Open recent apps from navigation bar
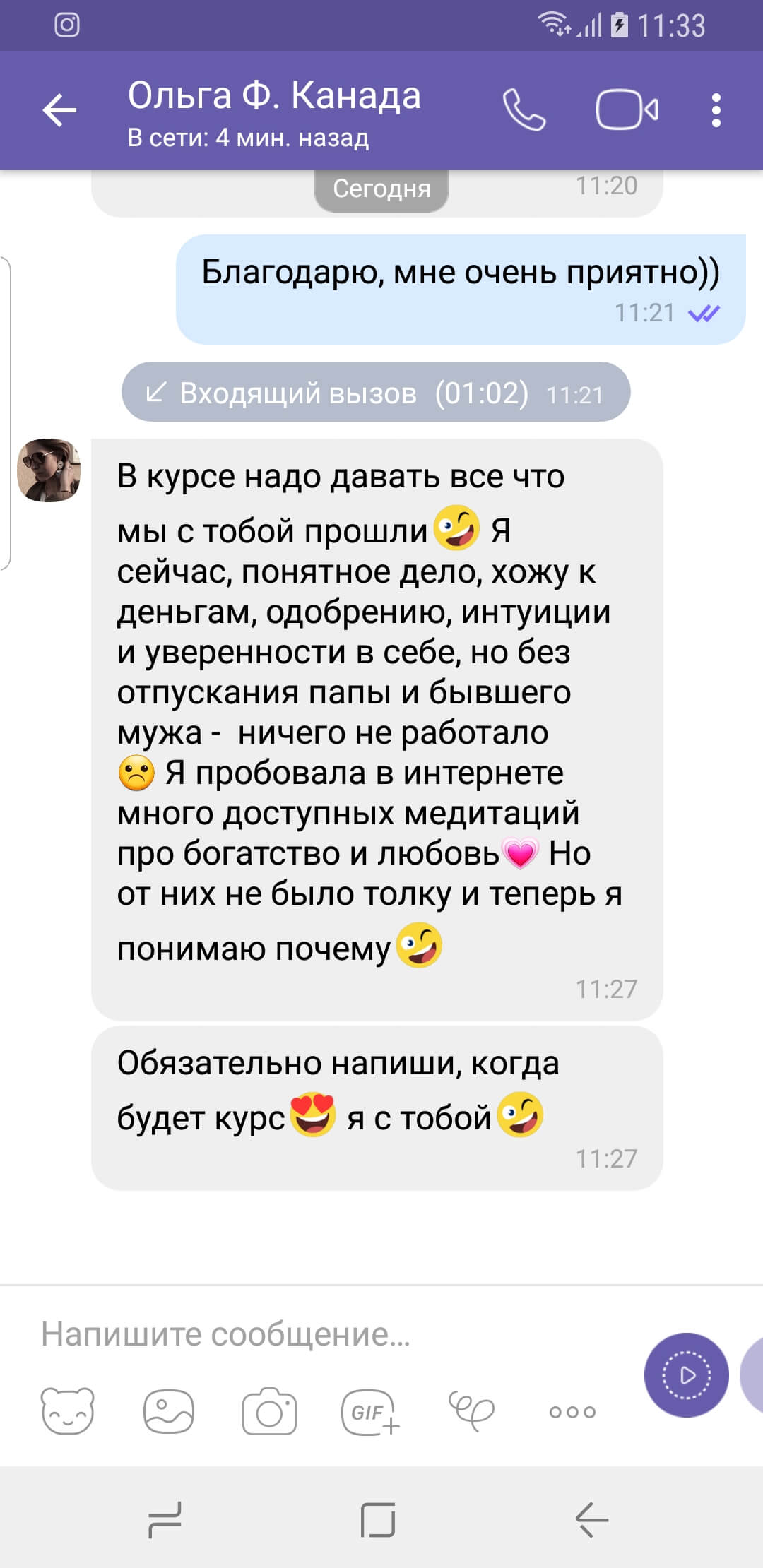This screenshot has width=763, height=1568. [165, 1519]
